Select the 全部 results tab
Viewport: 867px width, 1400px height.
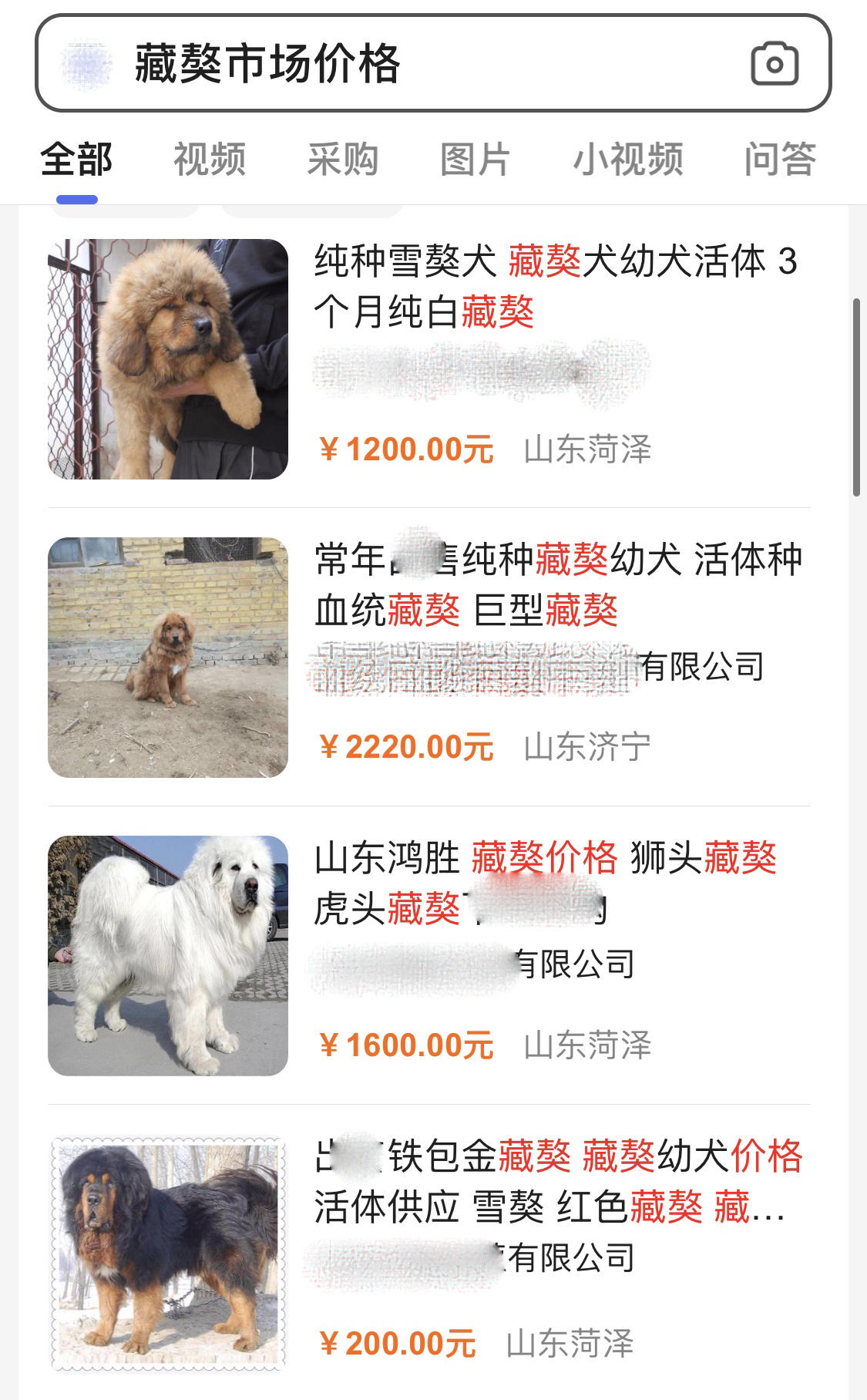click(76, 160)
